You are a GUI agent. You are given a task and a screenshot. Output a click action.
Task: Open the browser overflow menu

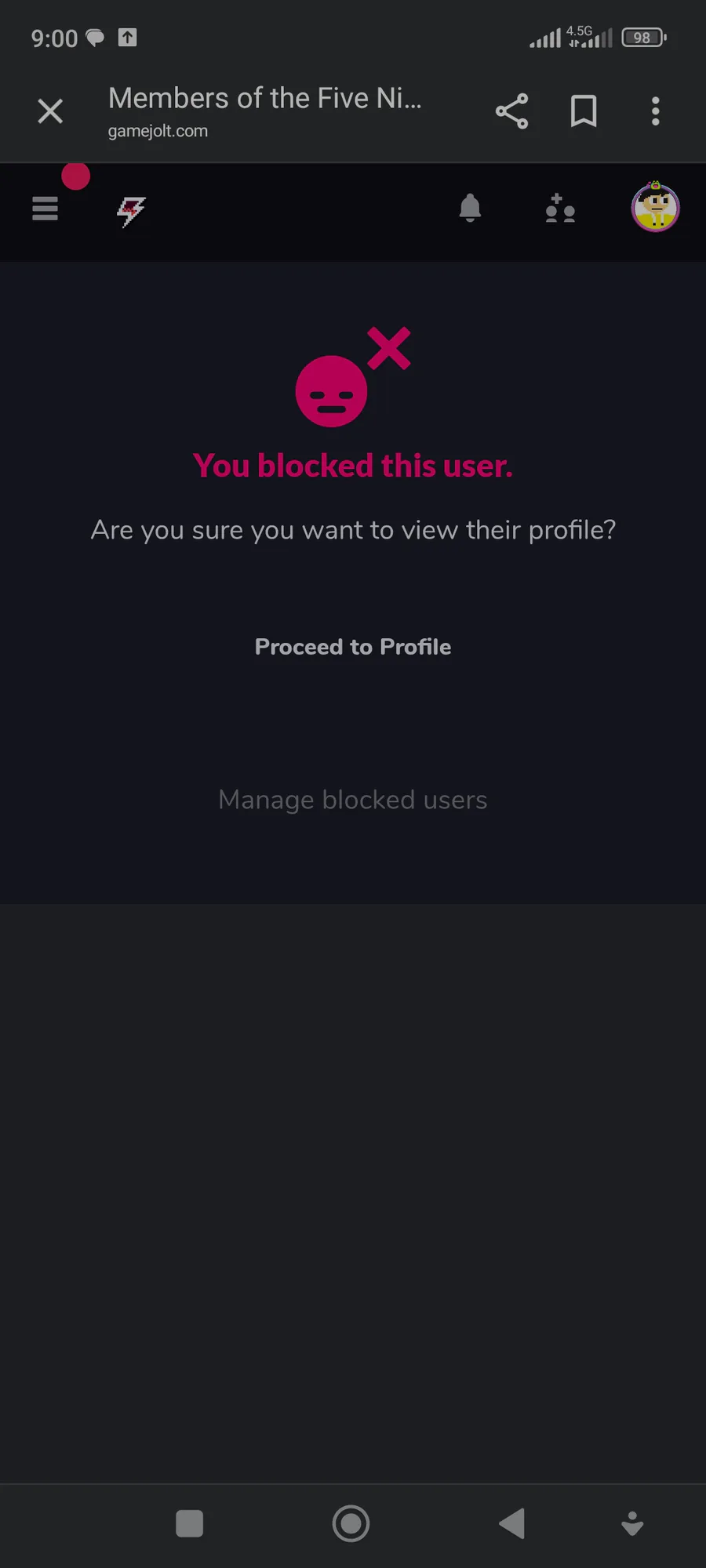tap(656, 111)
